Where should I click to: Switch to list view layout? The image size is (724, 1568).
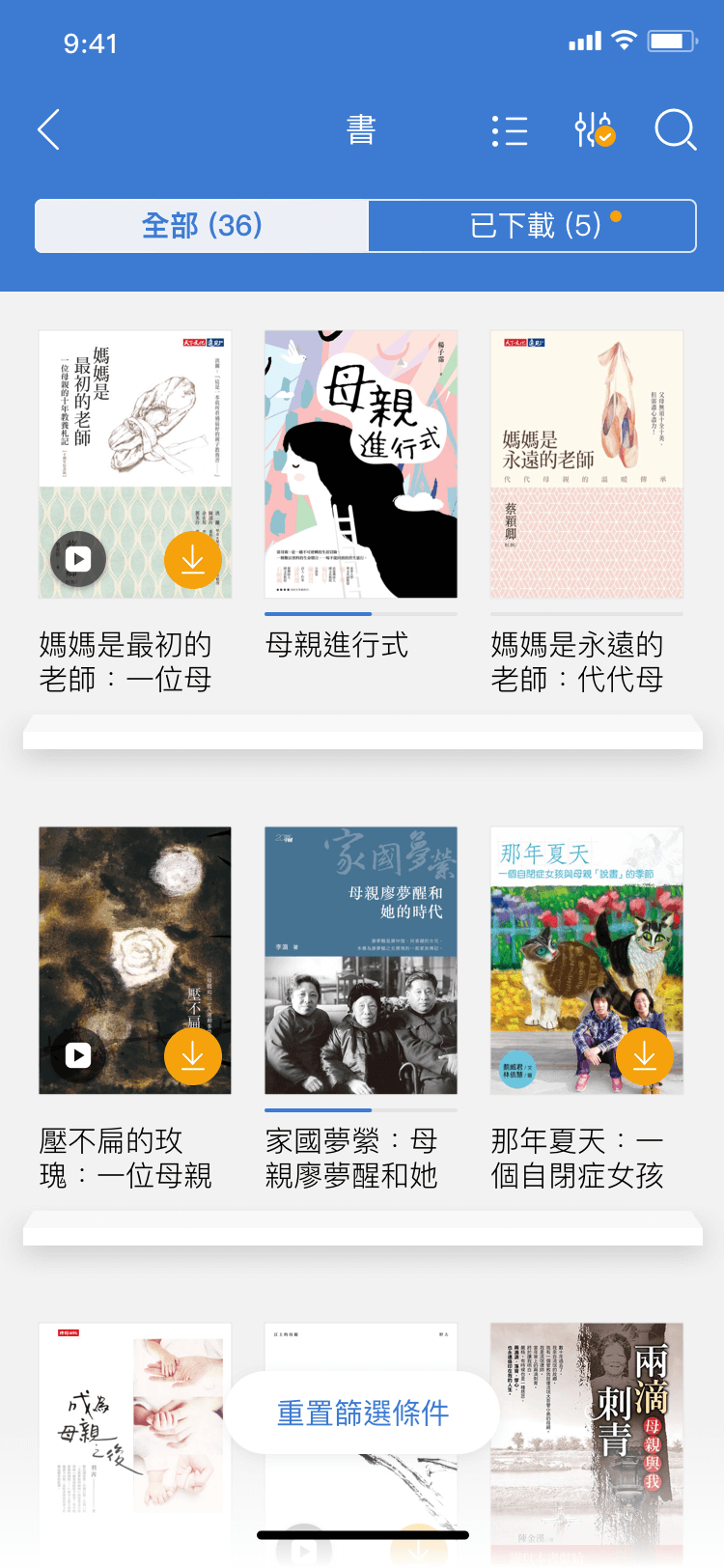(509, 130)
